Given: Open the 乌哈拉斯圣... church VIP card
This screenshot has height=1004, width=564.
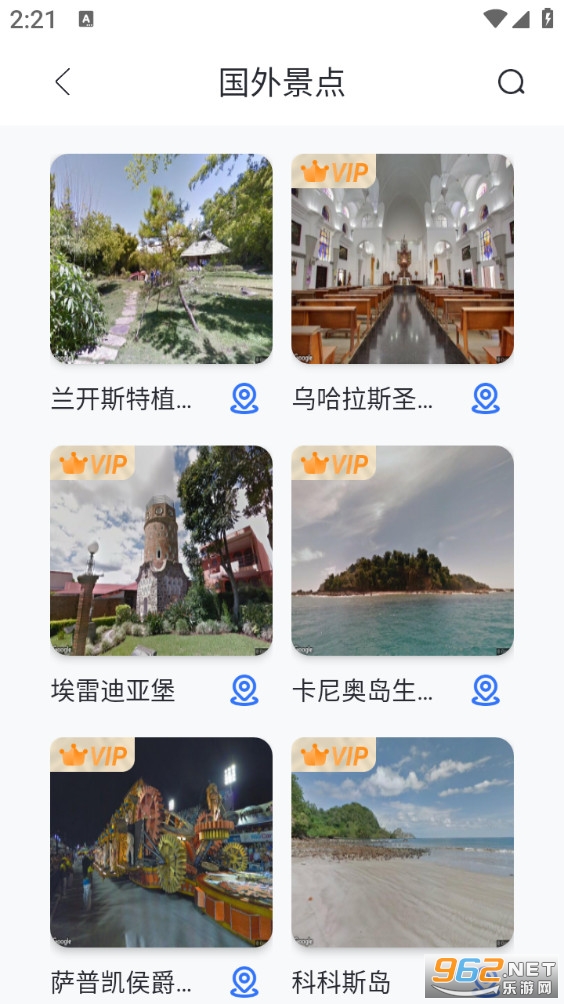Looking at the screenshot, I should point(403,259).
